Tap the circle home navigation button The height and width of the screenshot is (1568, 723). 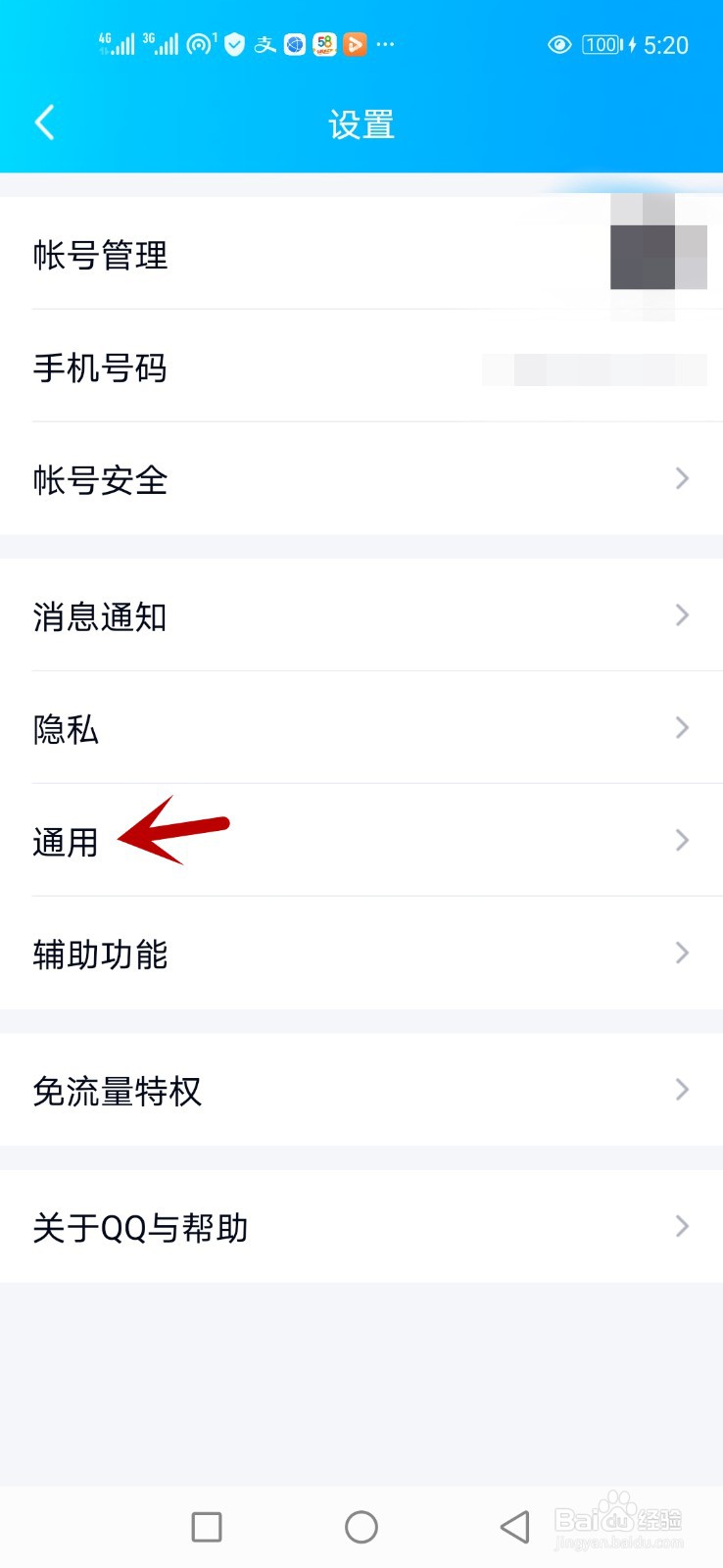click(x=361, y=1526)
